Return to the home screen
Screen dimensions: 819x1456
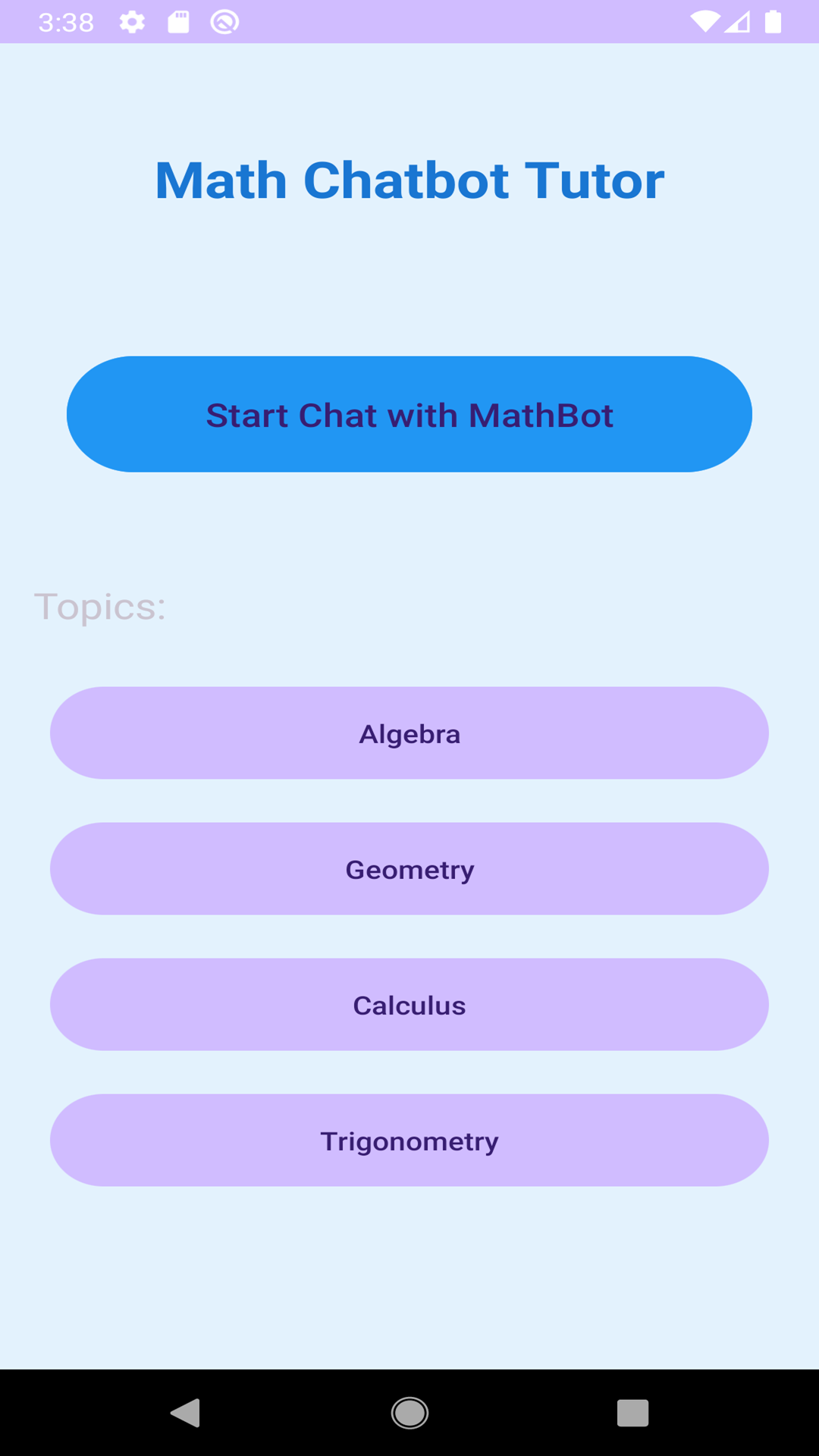click(x=409, y=1413)
